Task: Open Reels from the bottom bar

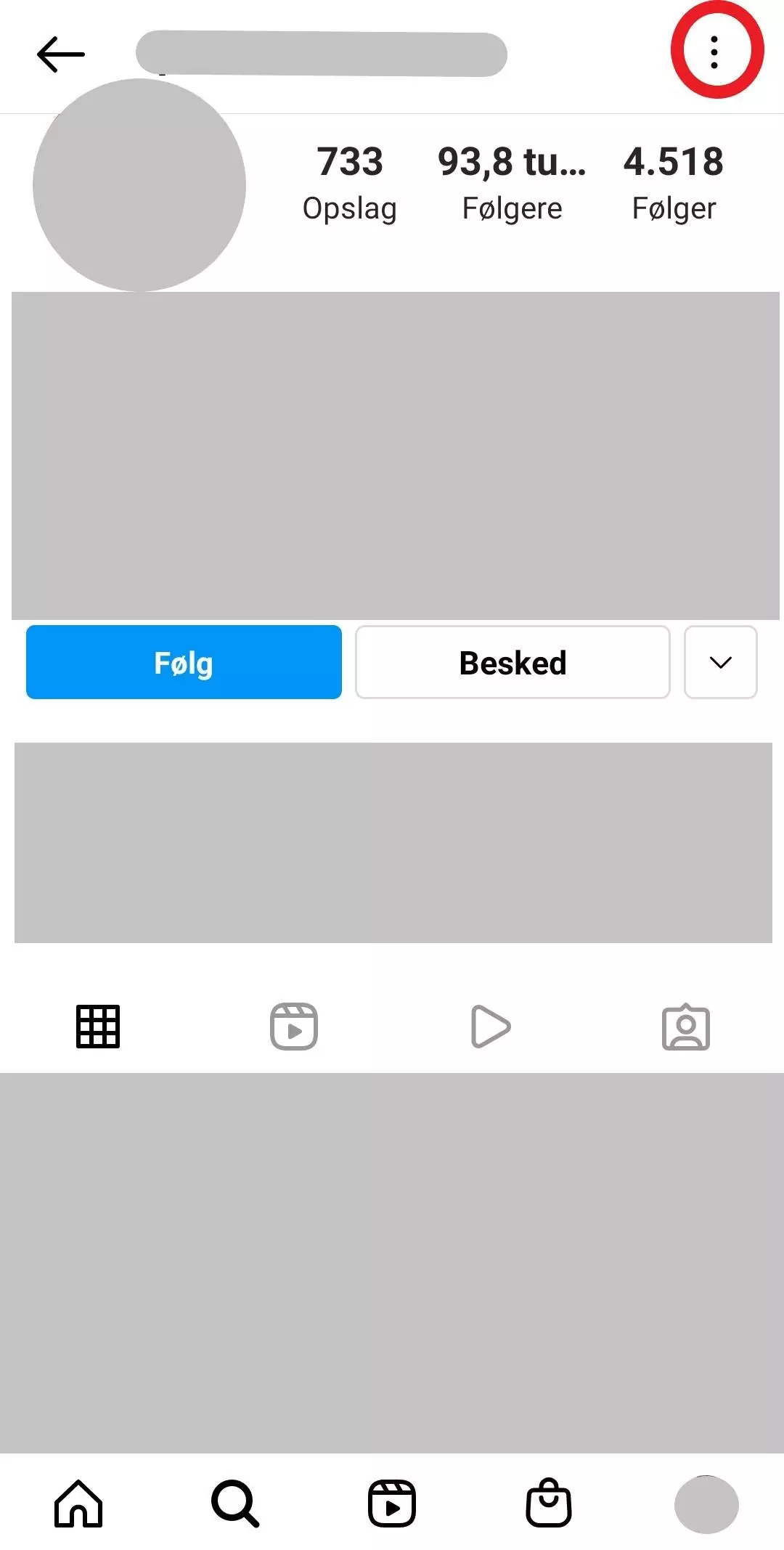Action: pos(392,1503)
